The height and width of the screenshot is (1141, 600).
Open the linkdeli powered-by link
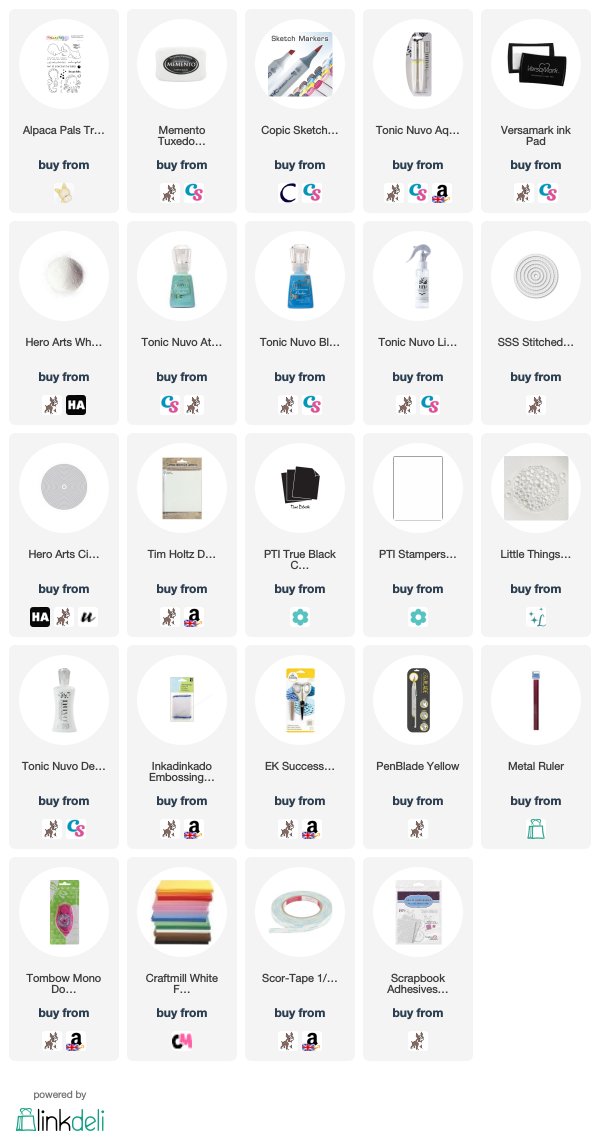point(60,1112)
